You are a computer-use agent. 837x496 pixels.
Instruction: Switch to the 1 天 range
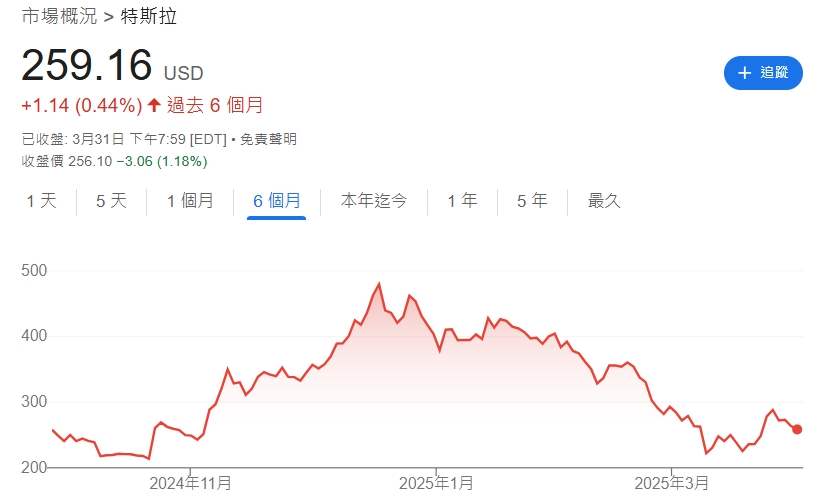41,201
